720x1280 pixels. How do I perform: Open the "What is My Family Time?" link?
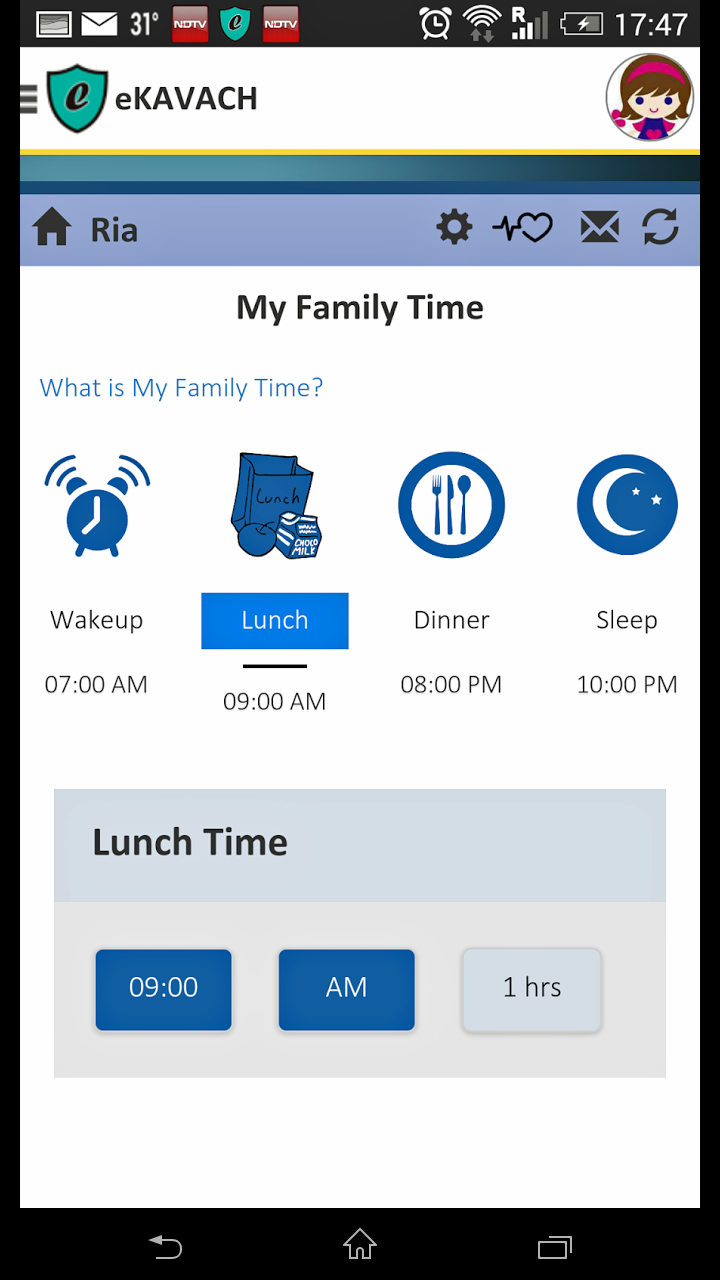coord(181,388)
